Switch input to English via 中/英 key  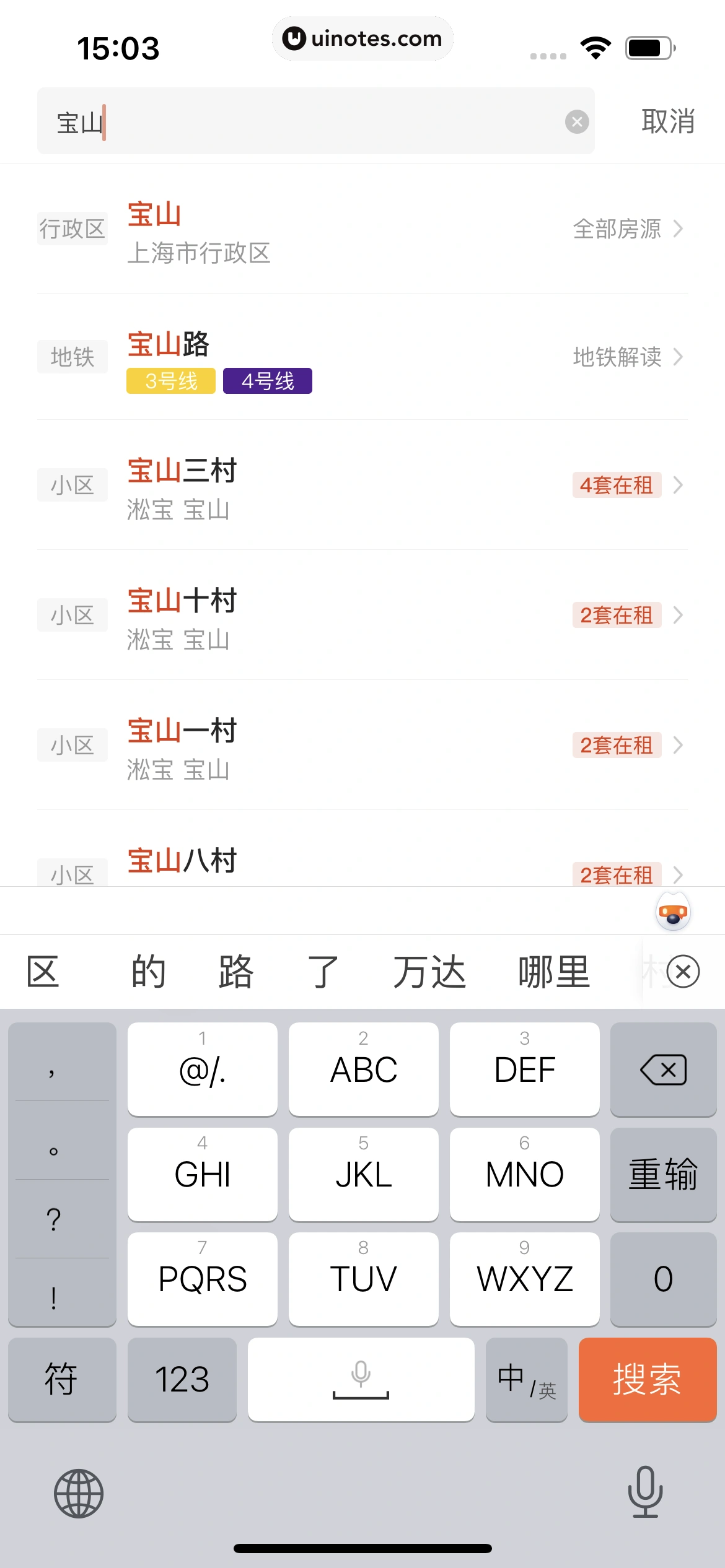[x=526, y=1380]
